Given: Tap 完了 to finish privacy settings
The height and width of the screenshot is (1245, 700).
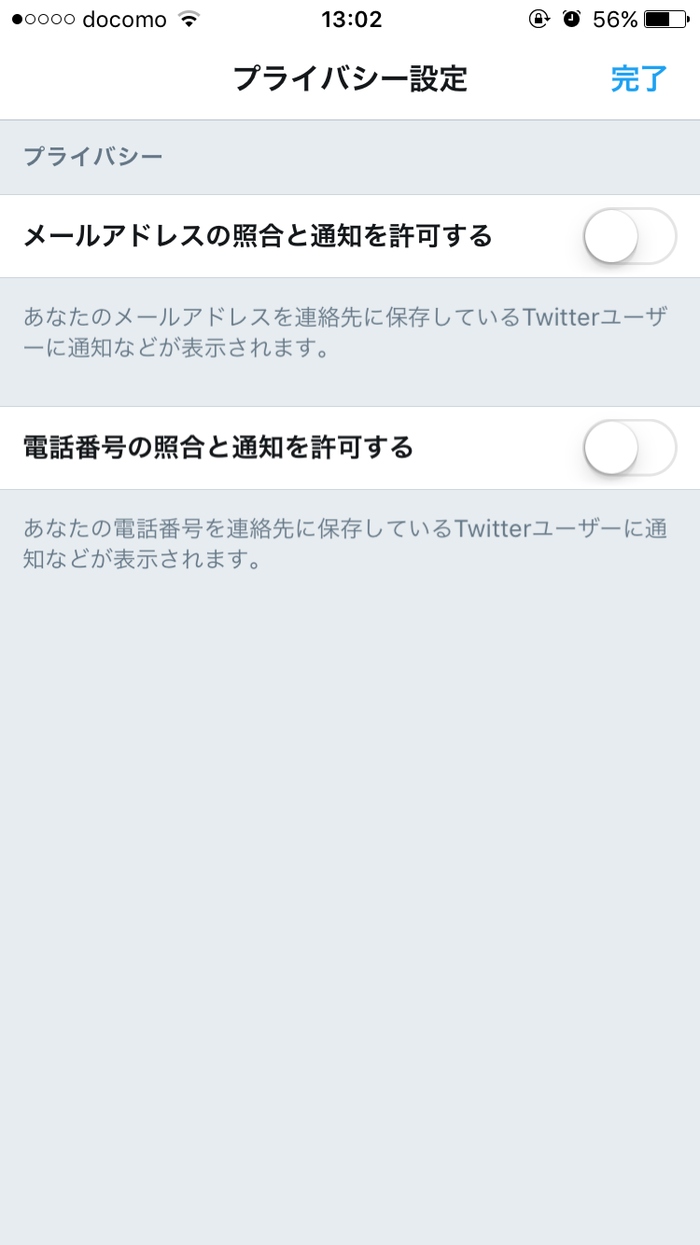Looking at the screenshot, I should [639, 79].
